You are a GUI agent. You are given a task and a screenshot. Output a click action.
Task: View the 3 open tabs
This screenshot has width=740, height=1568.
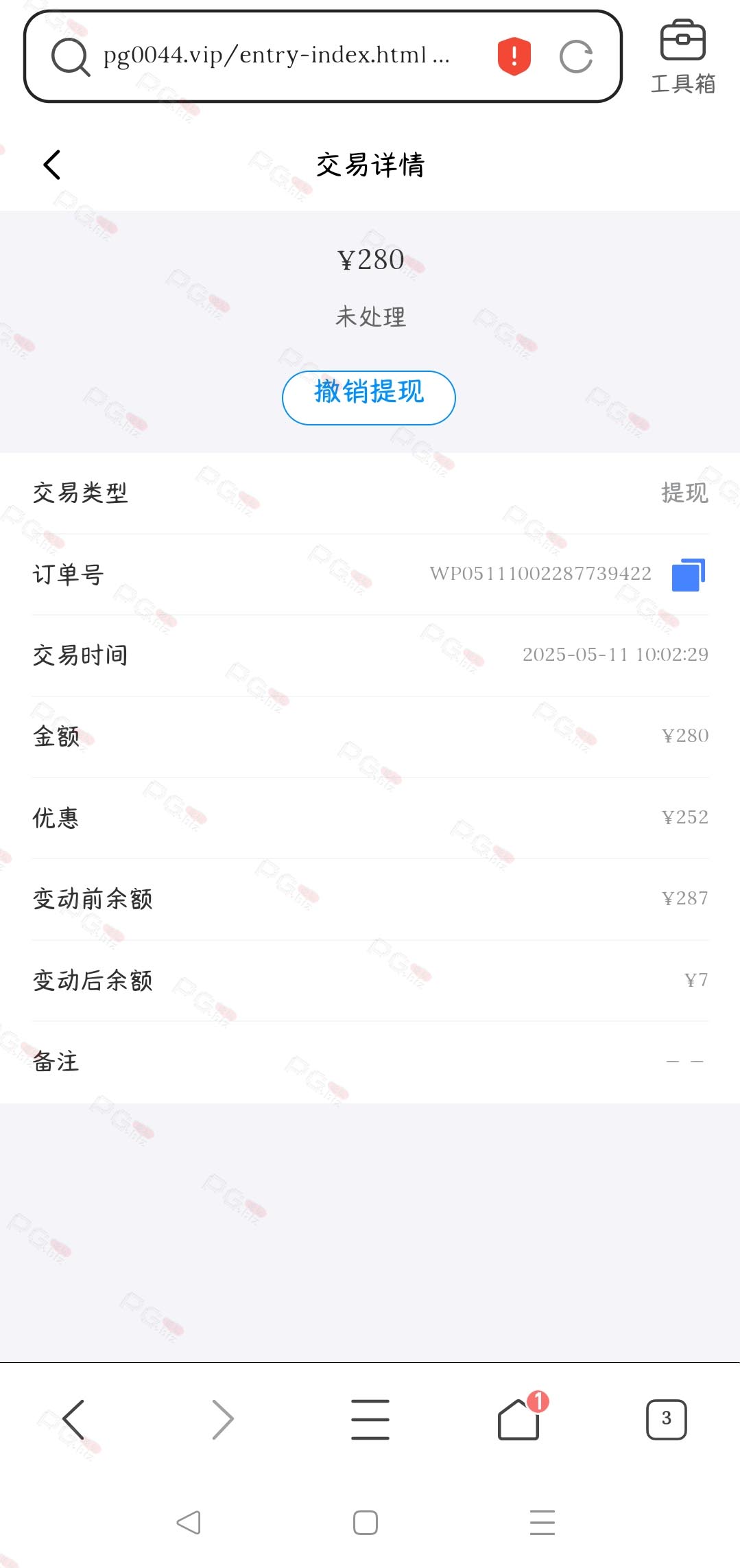(667, 1419)
